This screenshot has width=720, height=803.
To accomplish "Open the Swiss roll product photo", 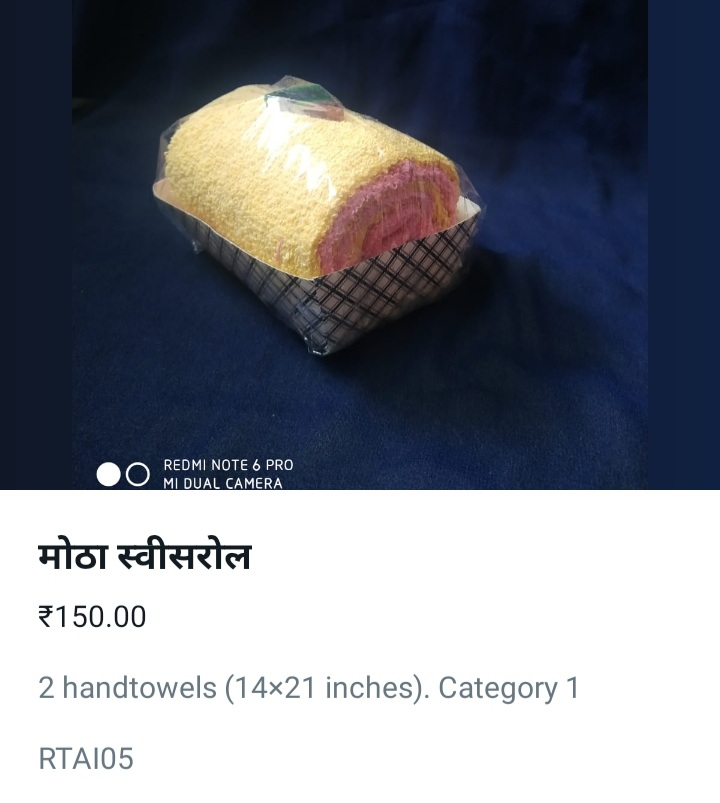I will coord(360,244).
